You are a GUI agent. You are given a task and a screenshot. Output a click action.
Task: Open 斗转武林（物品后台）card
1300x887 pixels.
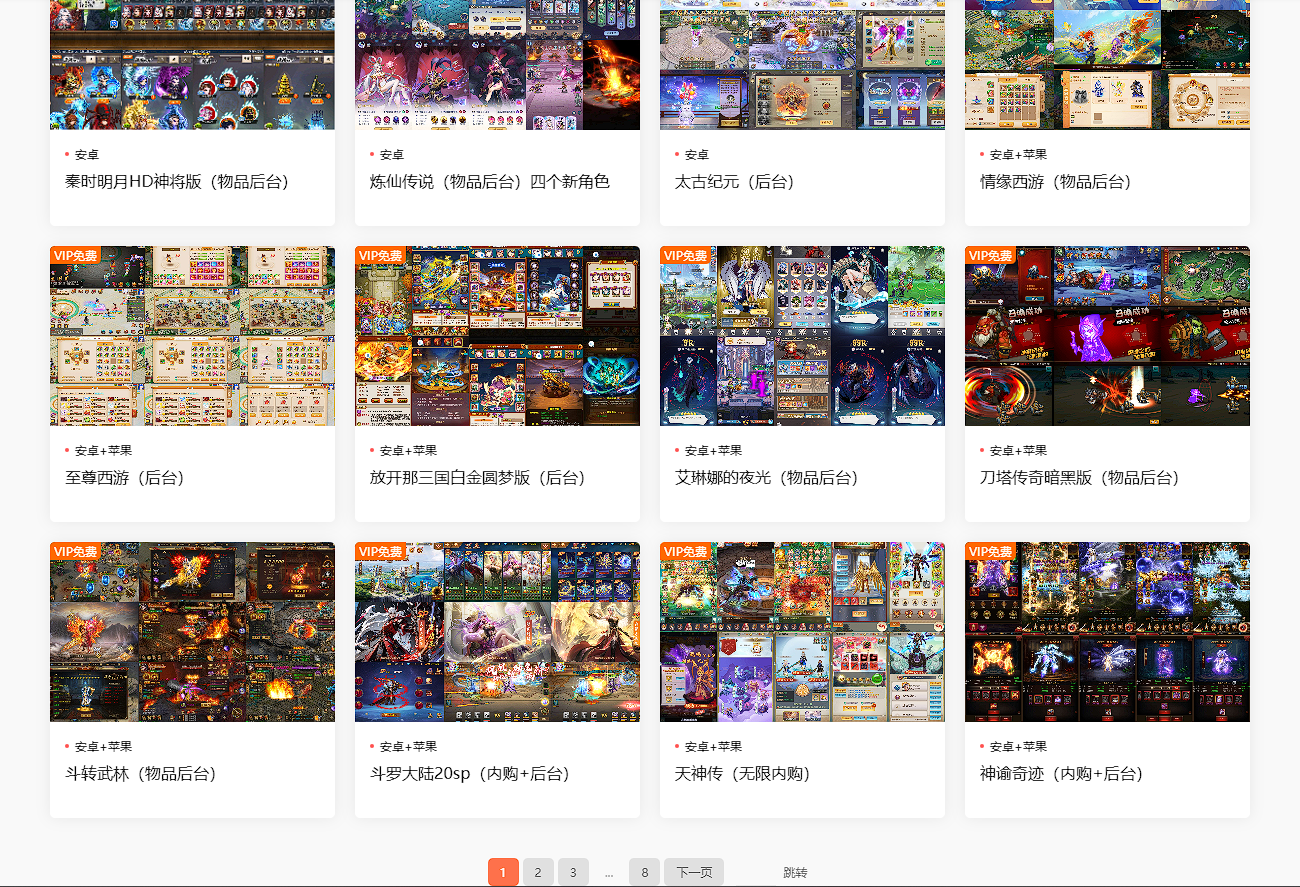(x=141, y=774)
